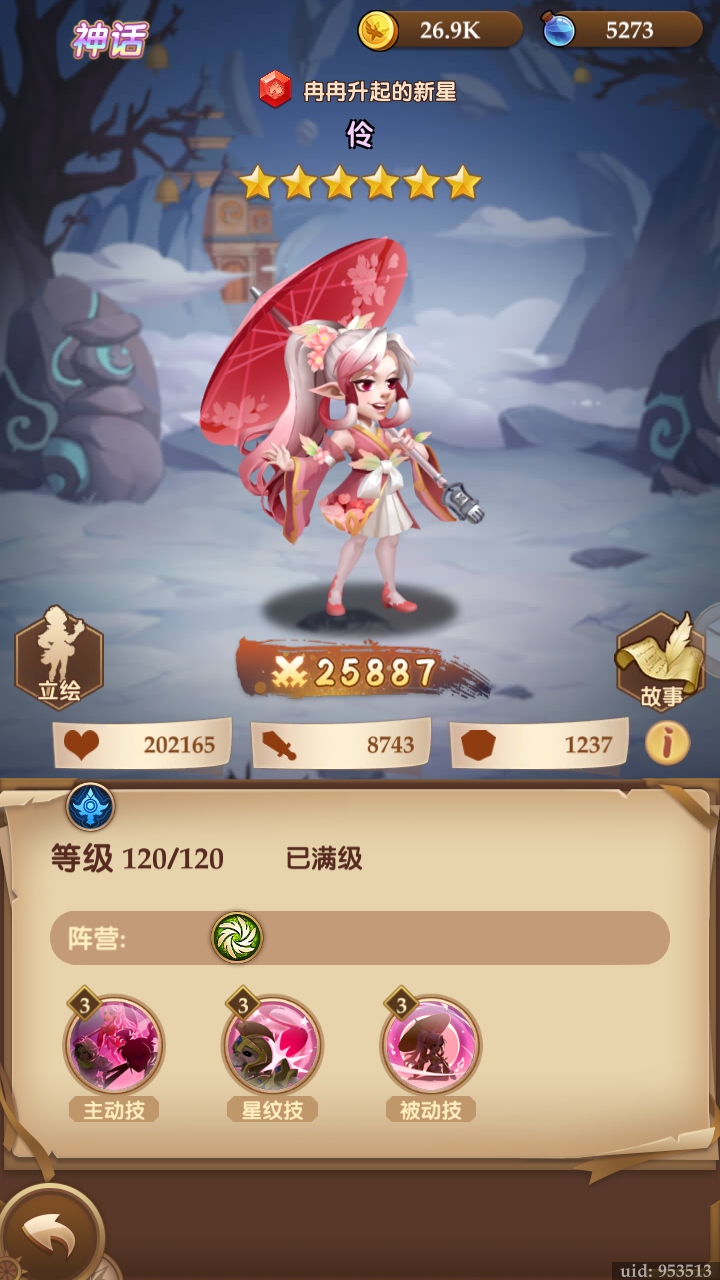The height and width of the screenshot is (1280, 720).
Task: View the 被动技 passive skill
Action: click(x=430, y=1046)
